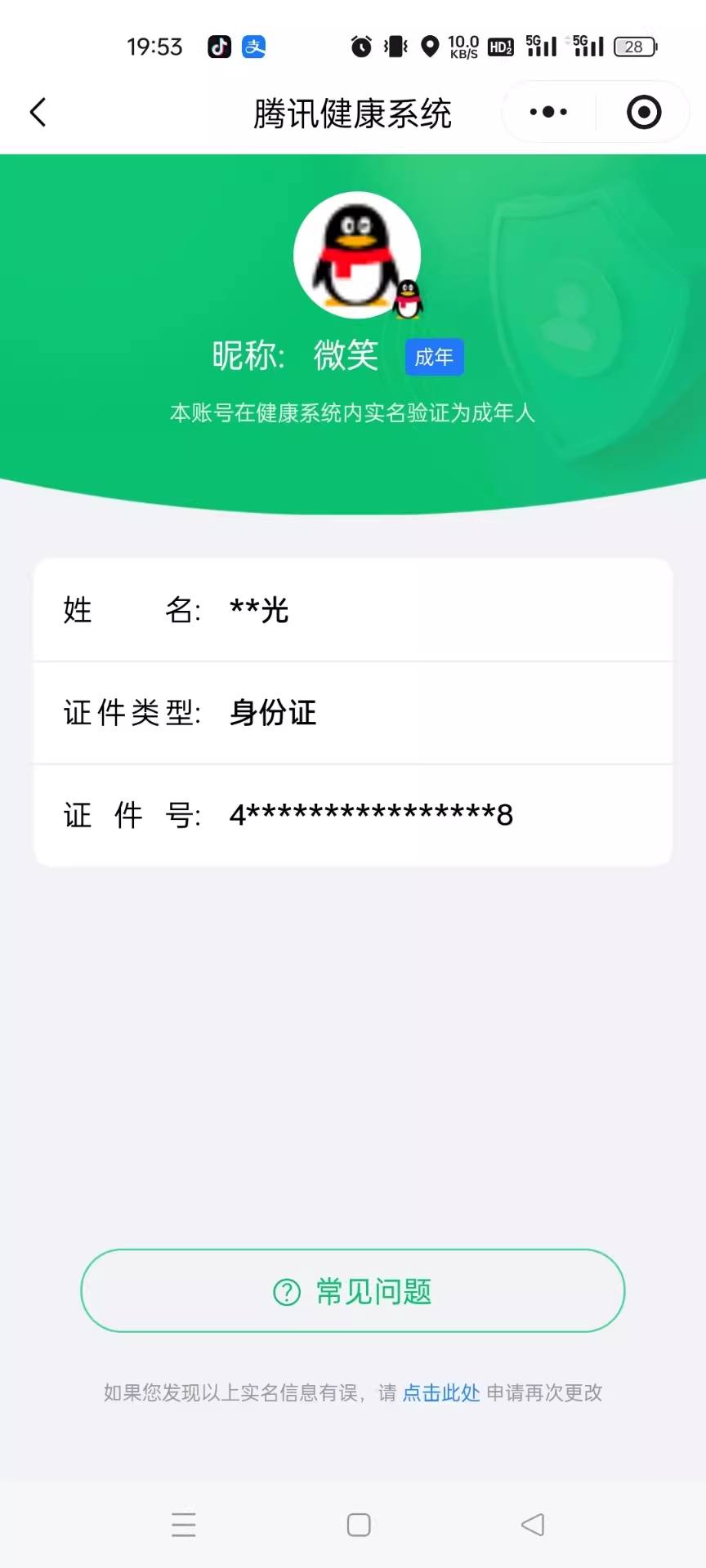Tap the masked ID number row
Image resolution: width=706 pixels, height=1568 pixels.
tap(351, 814)
